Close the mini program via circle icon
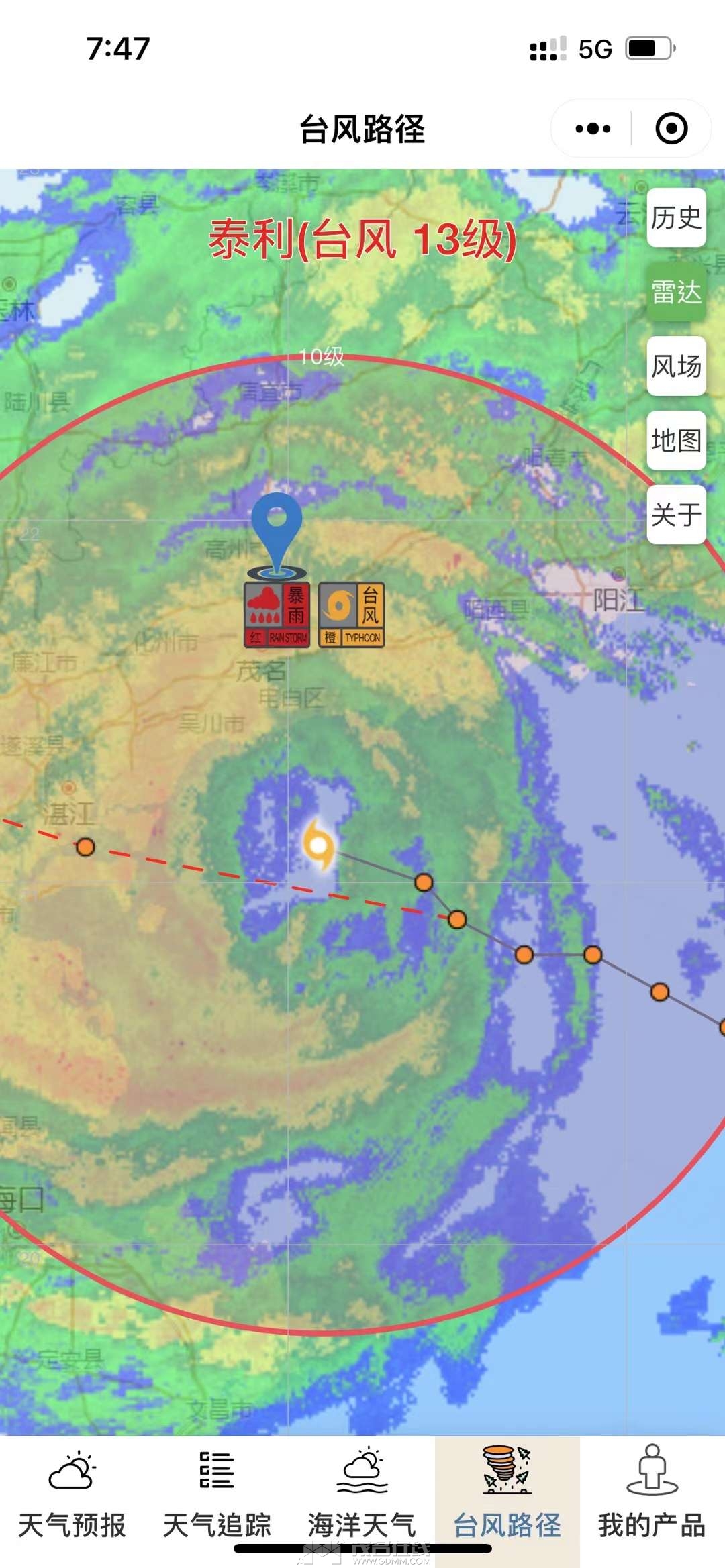The width and height of the screenshot is (725, 1568). pos(671,128)
